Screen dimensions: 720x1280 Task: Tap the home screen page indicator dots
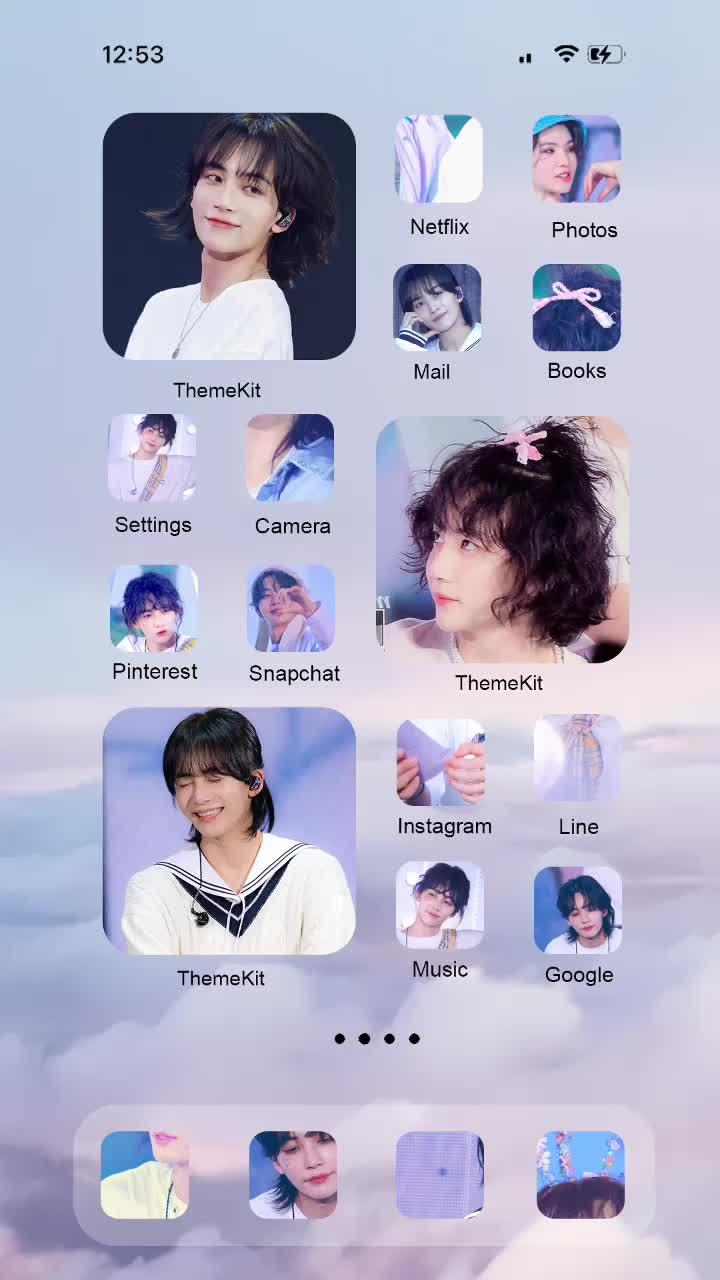[377, 1039]
